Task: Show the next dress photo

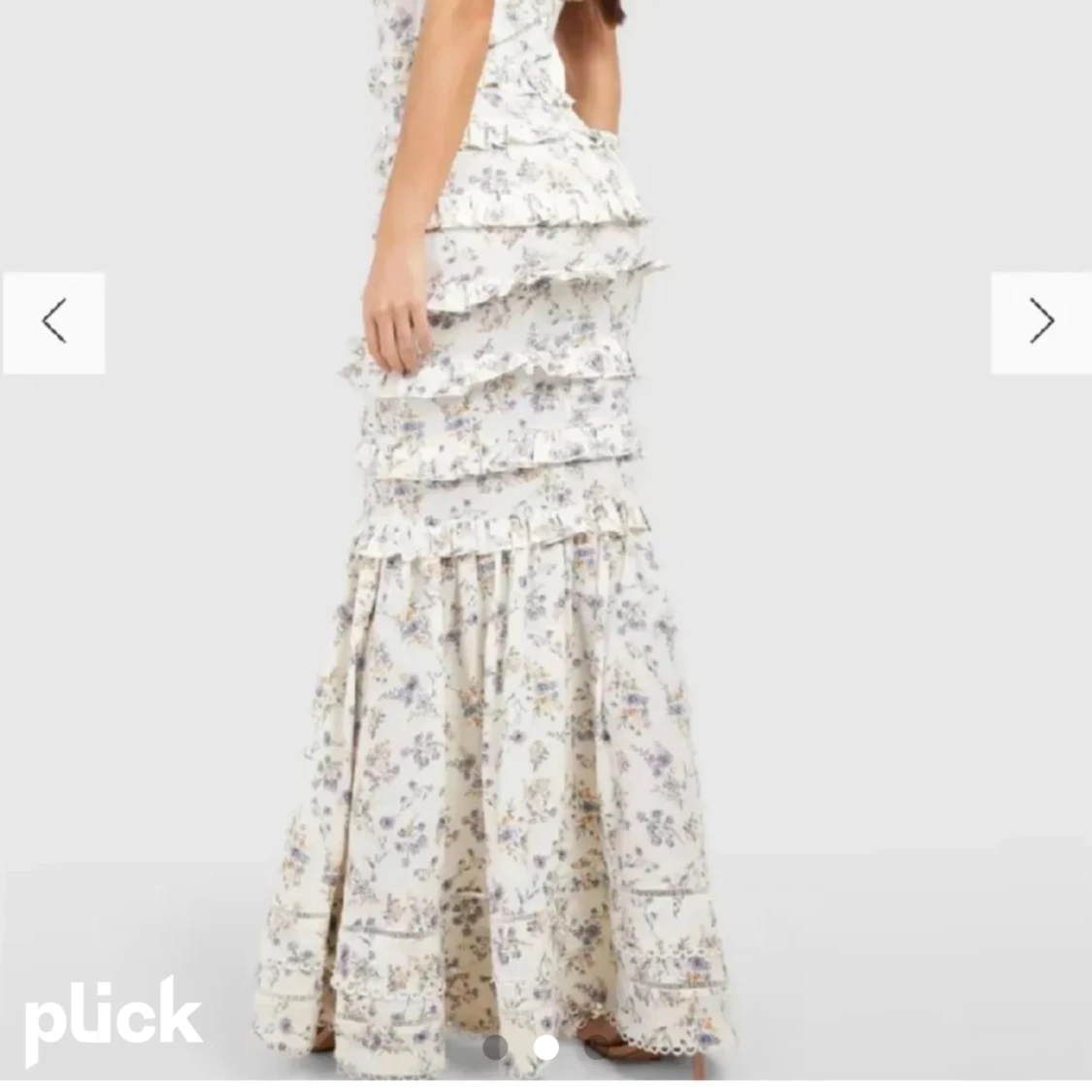Action: pos(1041,322)
